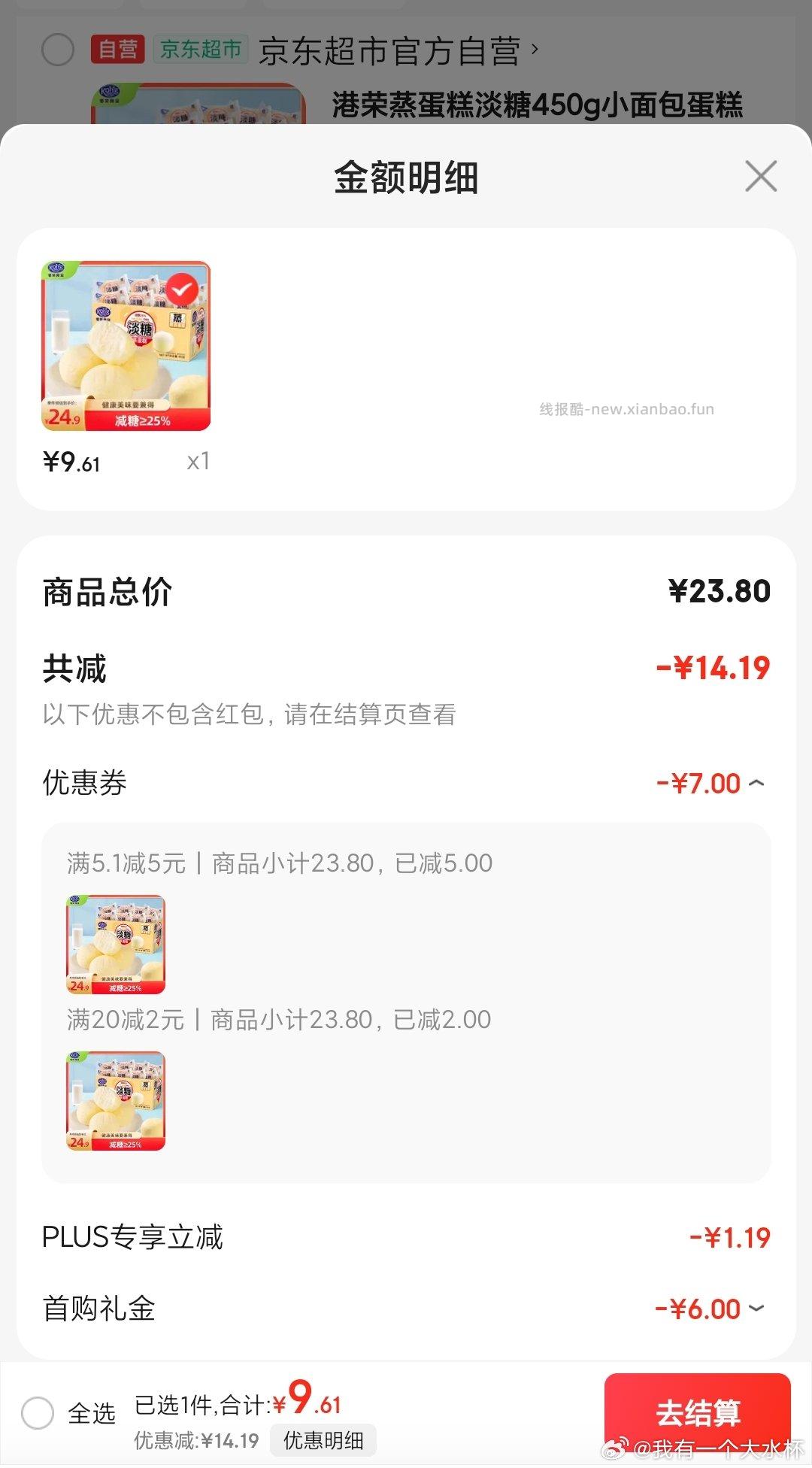Open 优惠明细 discount details
812x1468 pixels.
point(322,1441)
